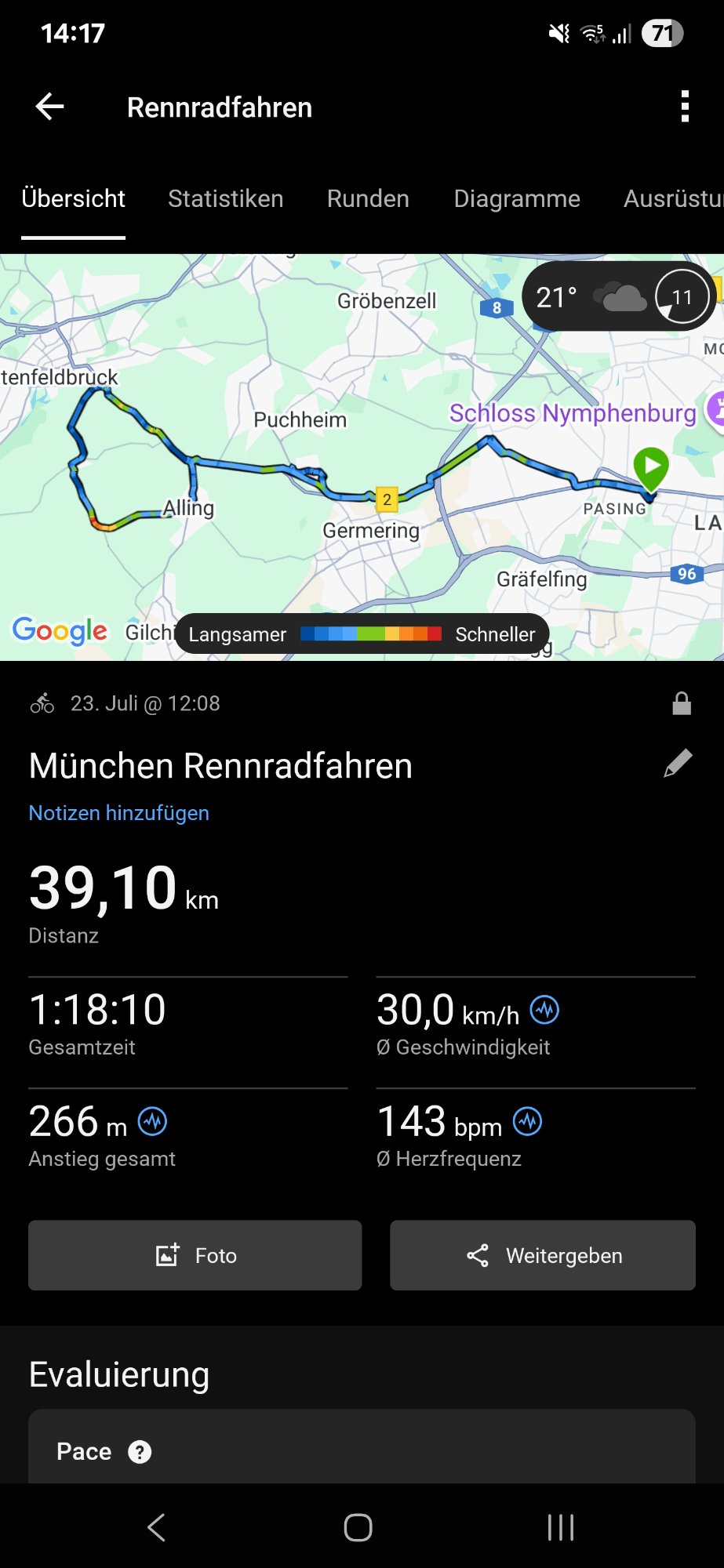Open the Pace help question mark
724x1568 pixels.
click(x=140, y=1452)
